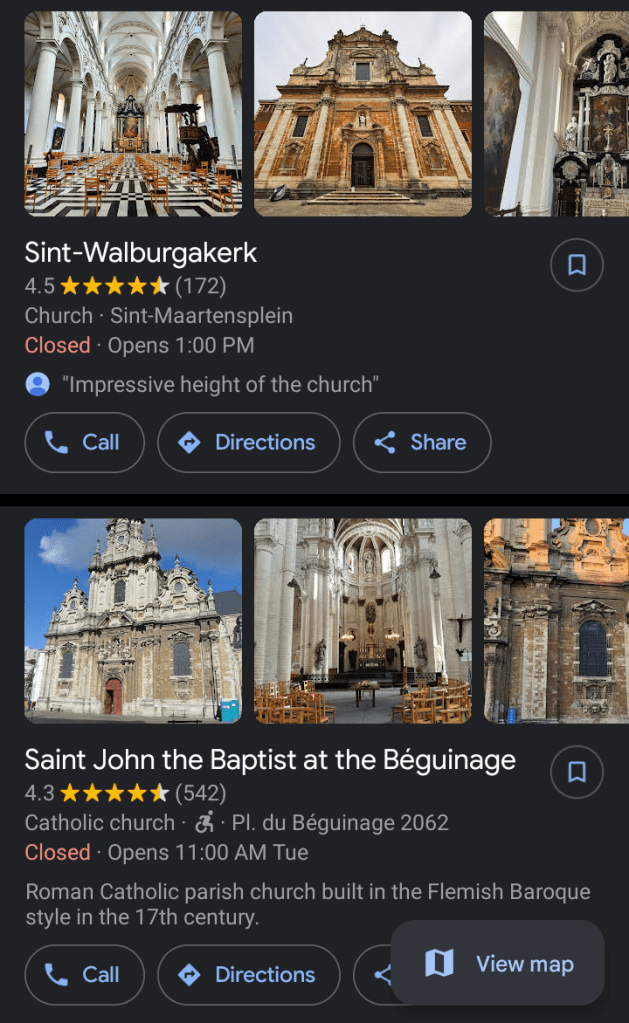
Task: Open the Sint-Walburgakerk place details
Action: [x=141, y=253]
